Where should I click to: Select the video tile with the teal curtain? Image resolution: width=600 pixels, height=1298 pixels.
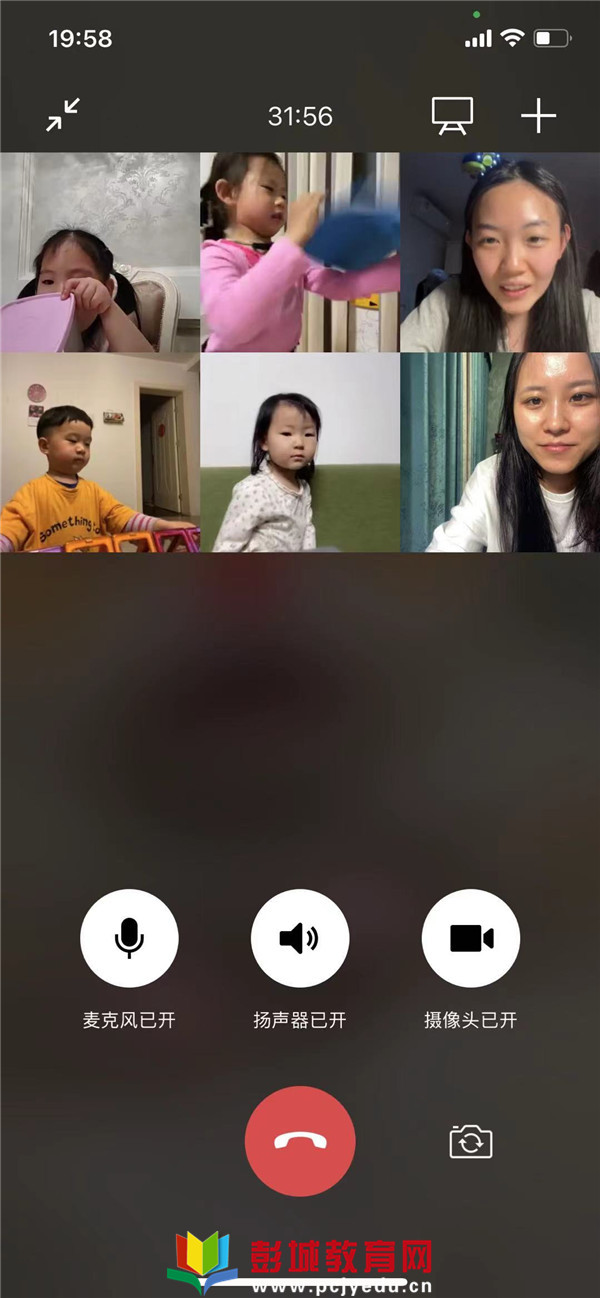point(500,452)
